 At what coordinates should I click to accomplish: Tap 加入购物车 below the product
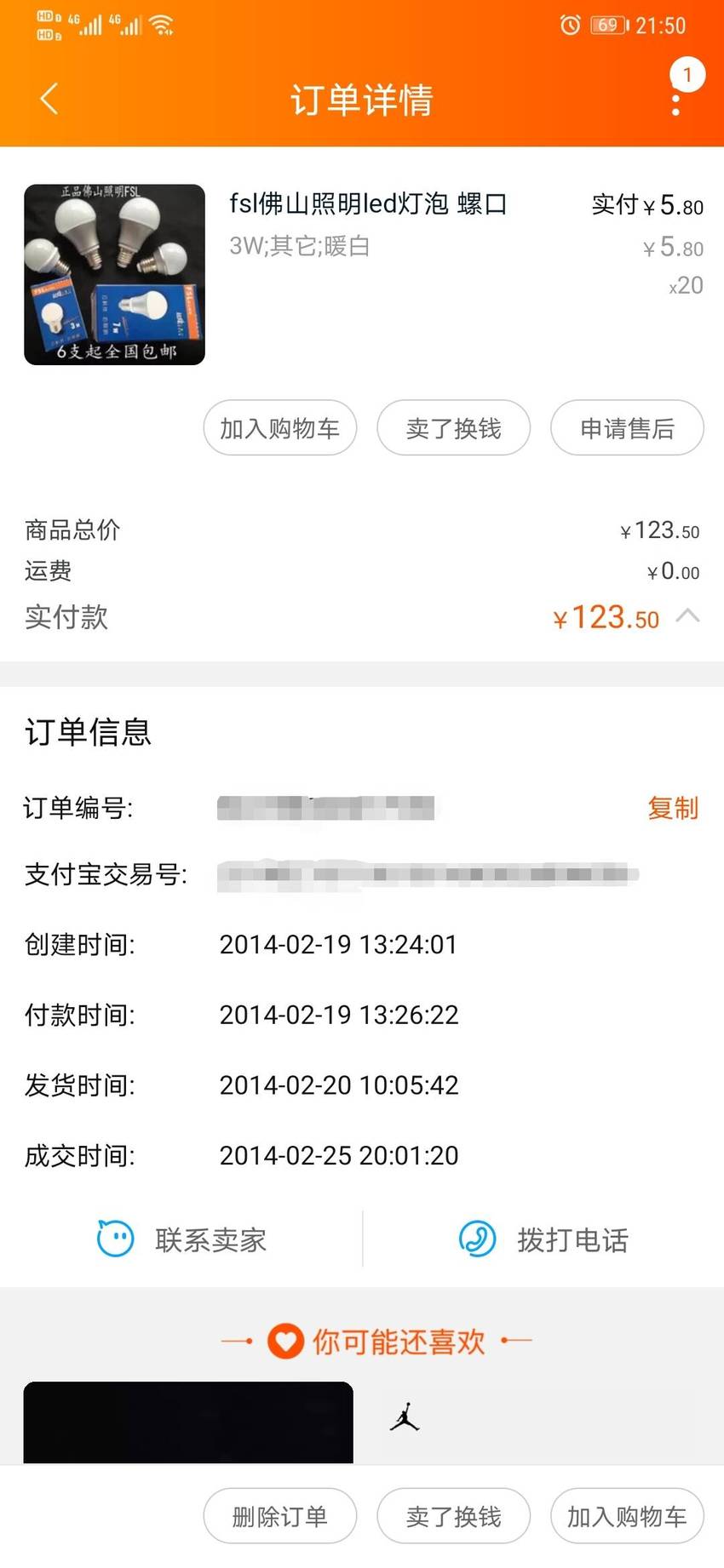279,428
